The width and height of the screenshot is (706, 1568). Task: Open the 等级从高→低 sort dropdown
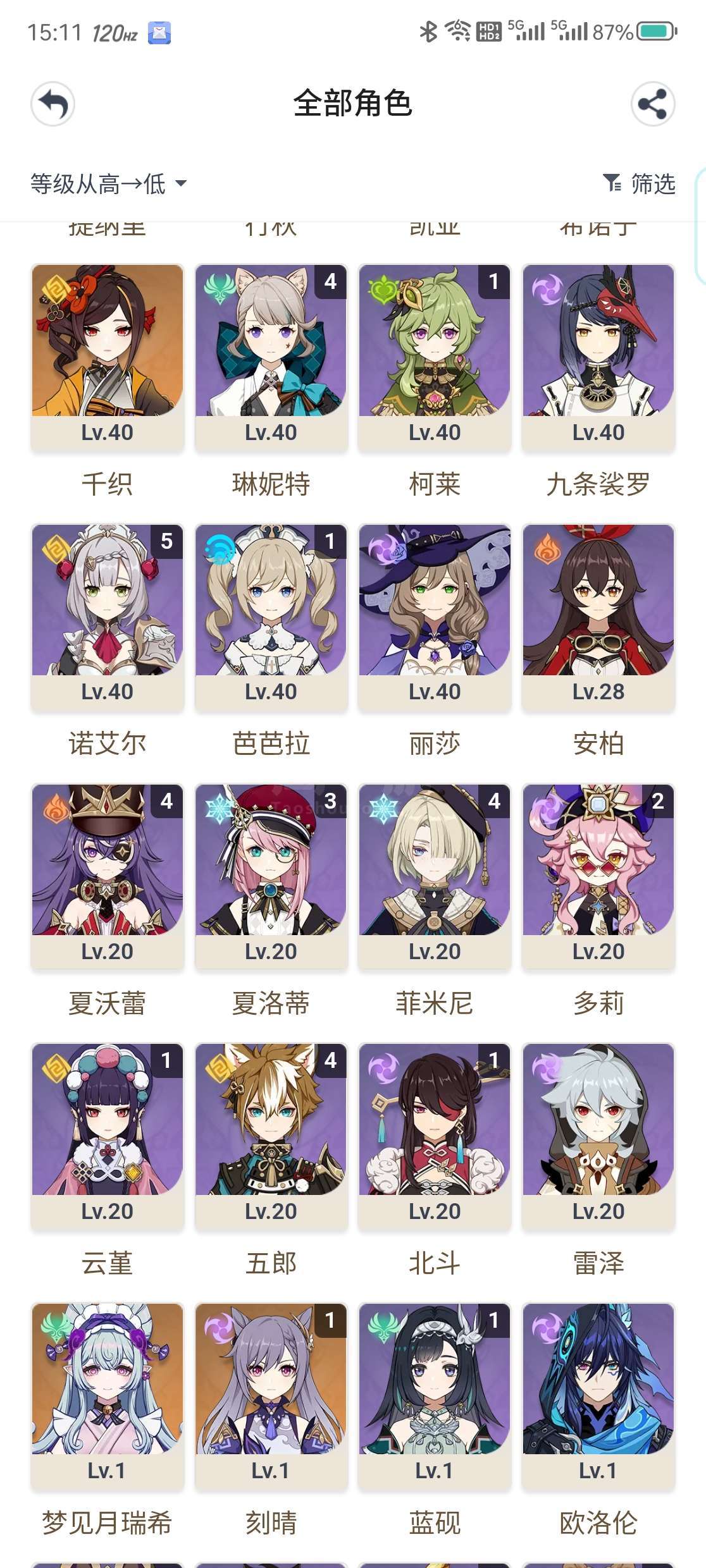coord(109,184)
